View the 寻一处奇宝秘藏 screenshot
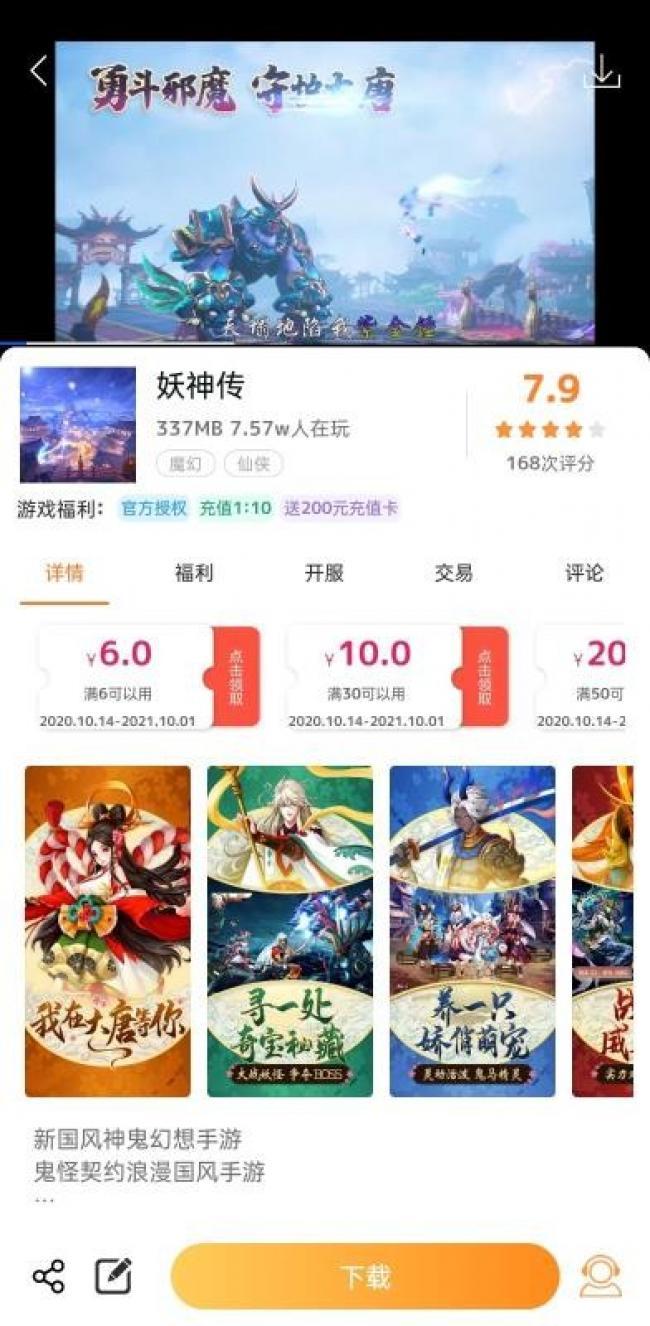 (x=290, y=930)
